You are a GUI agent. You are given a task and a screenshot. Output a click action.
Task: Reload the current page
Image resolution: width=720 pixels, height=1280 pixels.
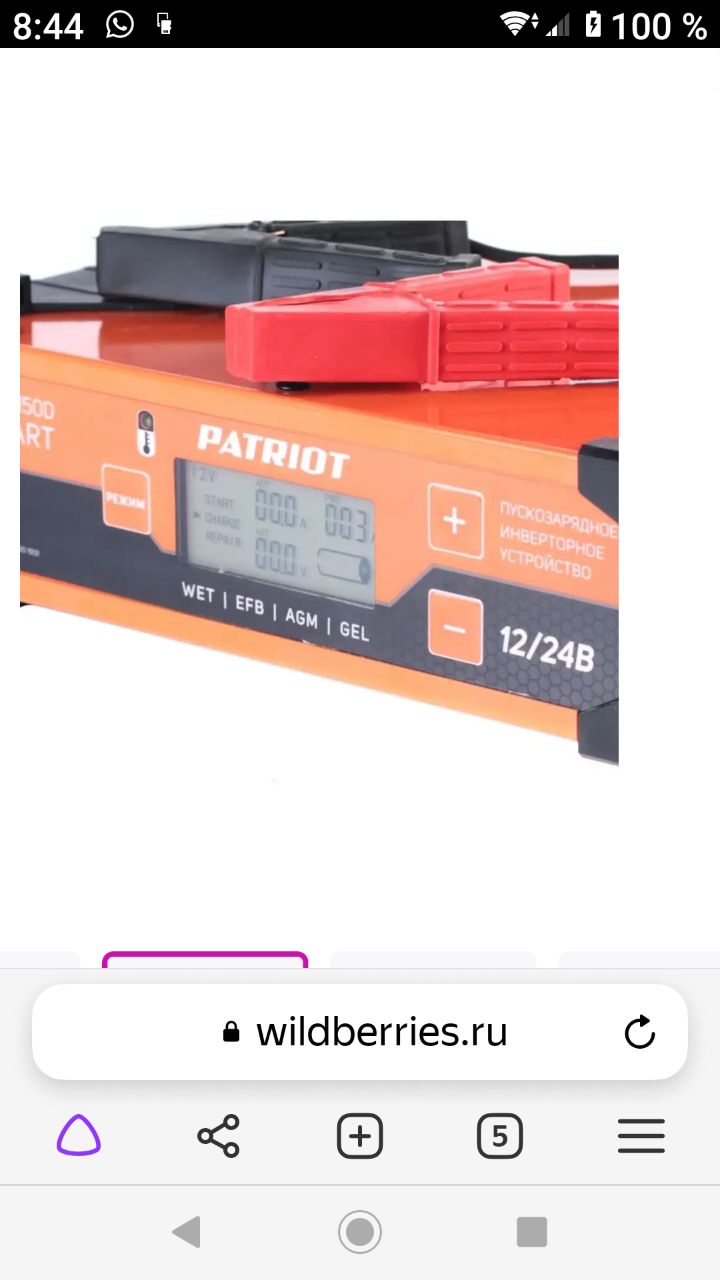(640, 1032)
